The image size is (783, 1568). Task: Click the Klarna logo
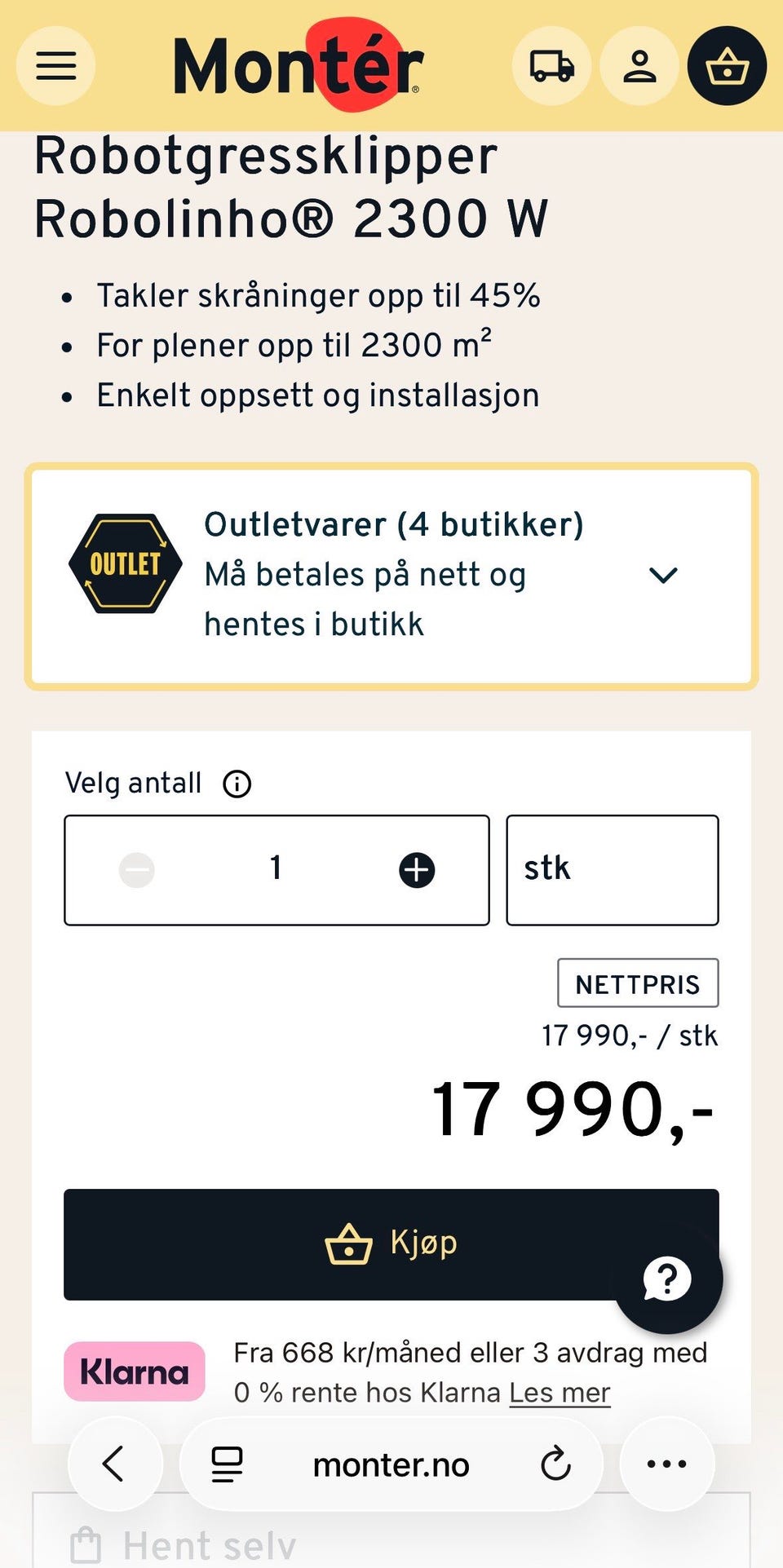133,1371
